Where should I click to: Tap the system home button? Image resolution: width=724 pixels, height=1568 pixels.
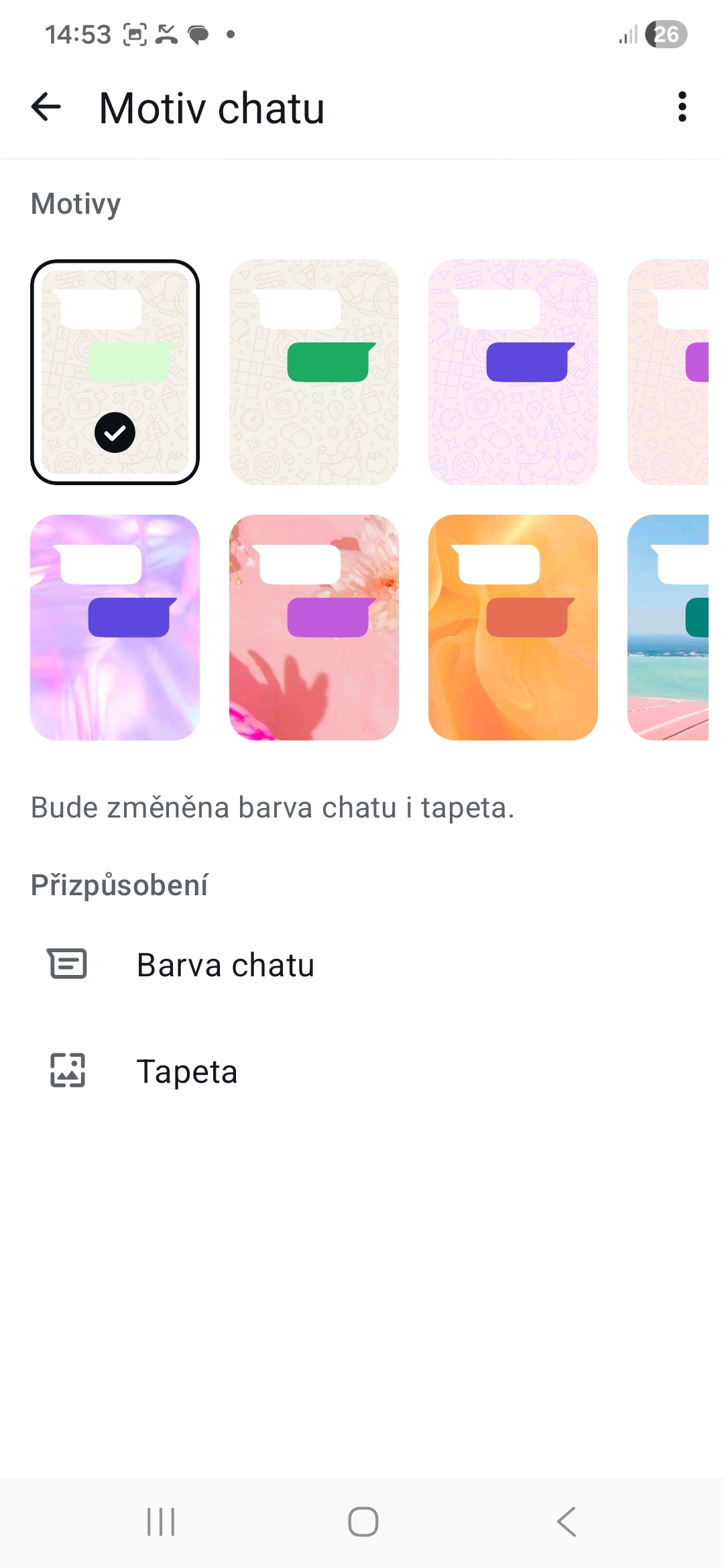tap(363, 1521)
